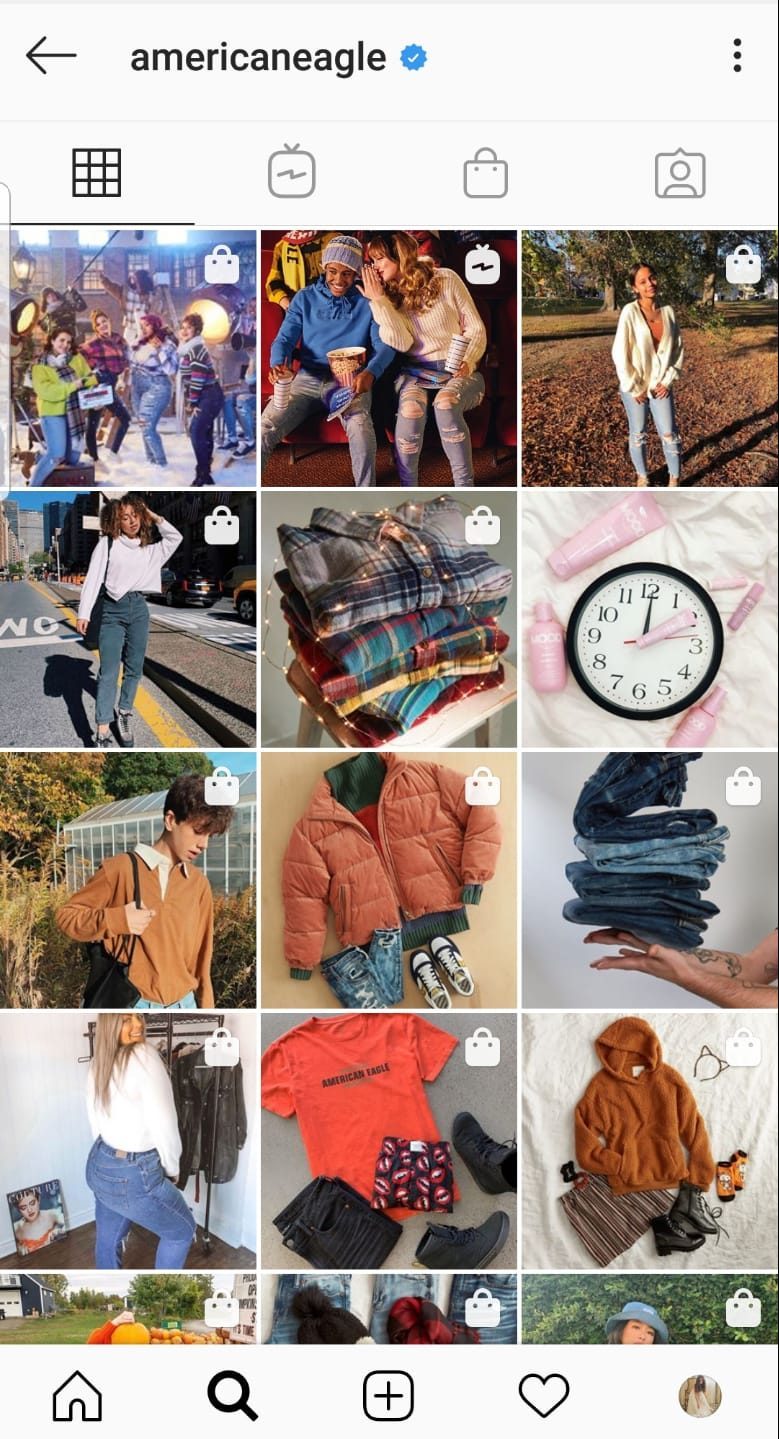Open the three-dot overflow menu

pyautogui.click(x=737, y=56)
